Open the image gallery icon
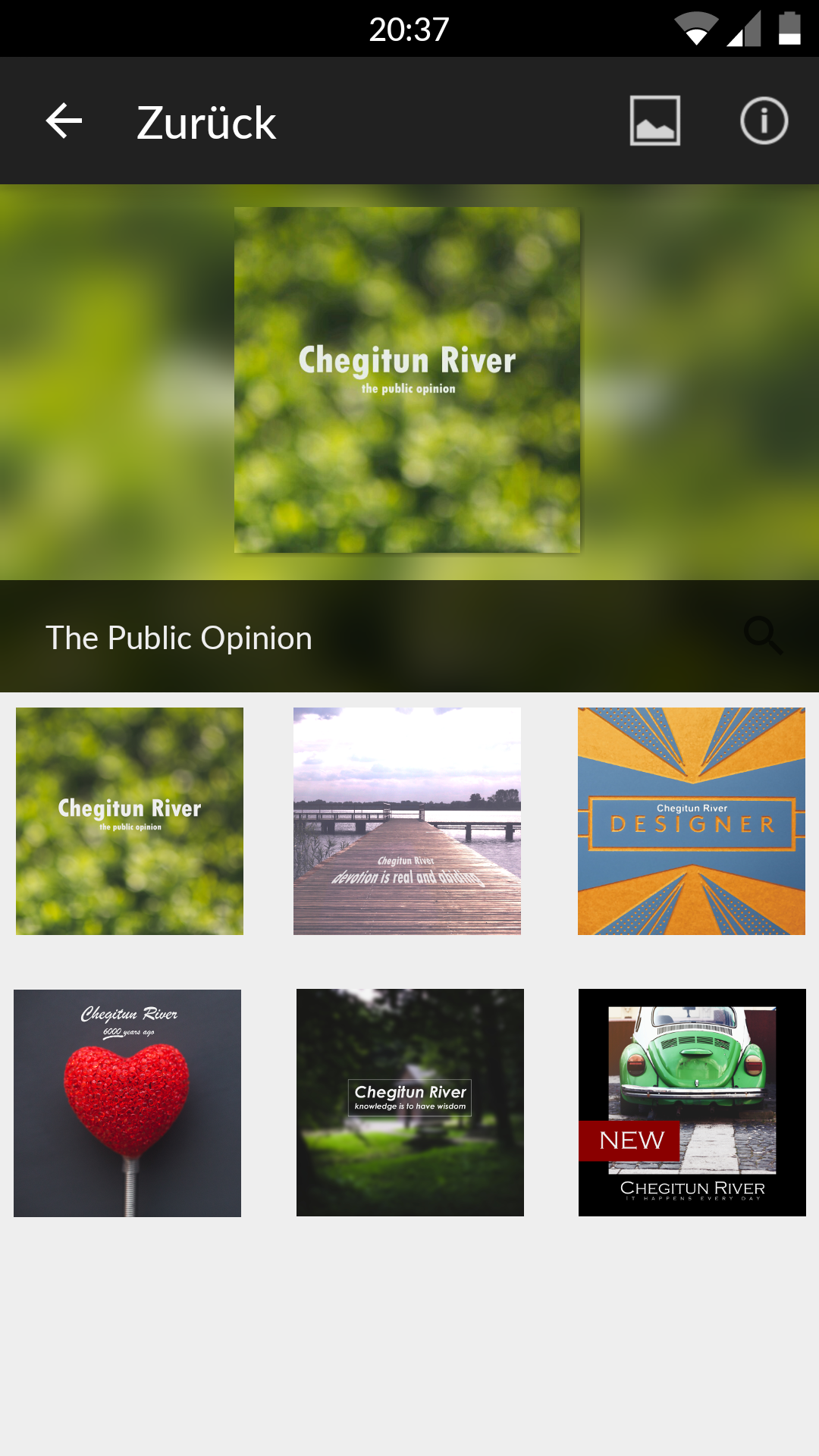The height and width of the screenshot is (1456, 819). [x=654, y=121]
